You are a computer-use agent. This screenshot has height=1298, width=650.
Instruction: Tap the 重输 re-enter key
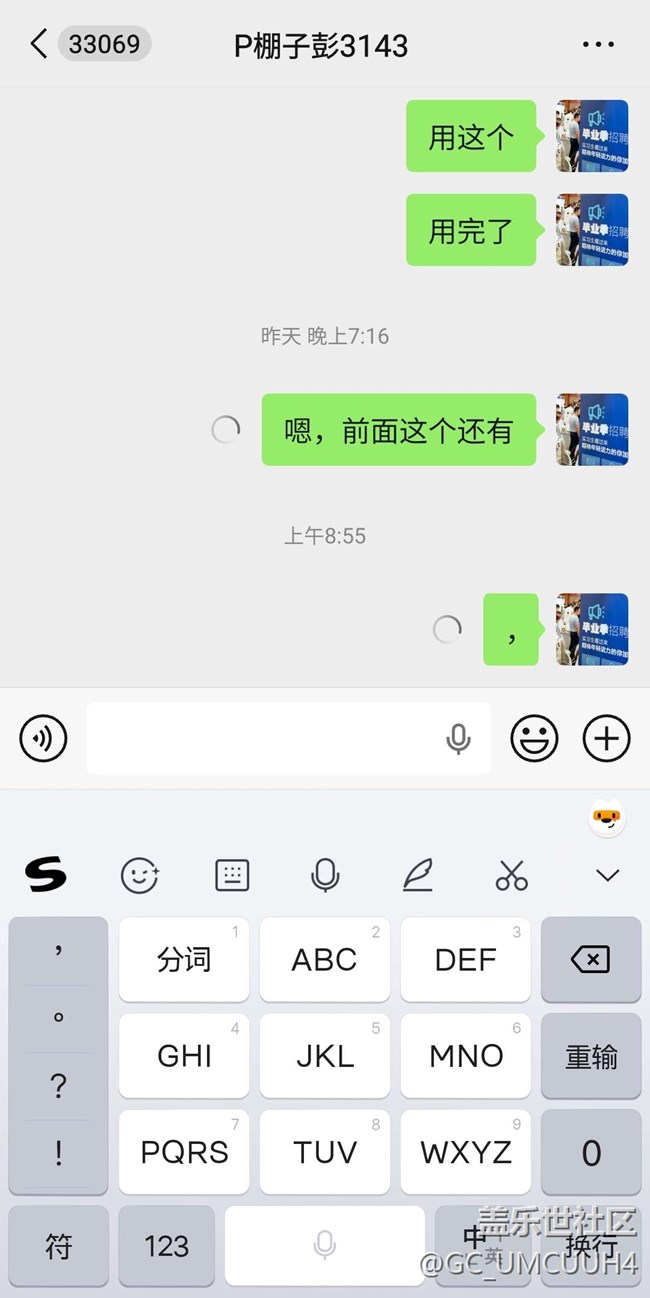(590, 1056)
